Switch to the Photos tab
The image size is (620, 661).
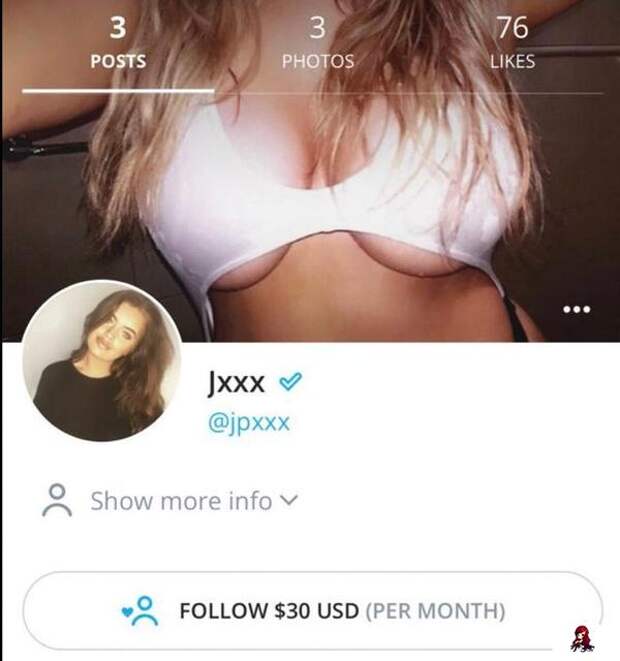tap(317, 45)
